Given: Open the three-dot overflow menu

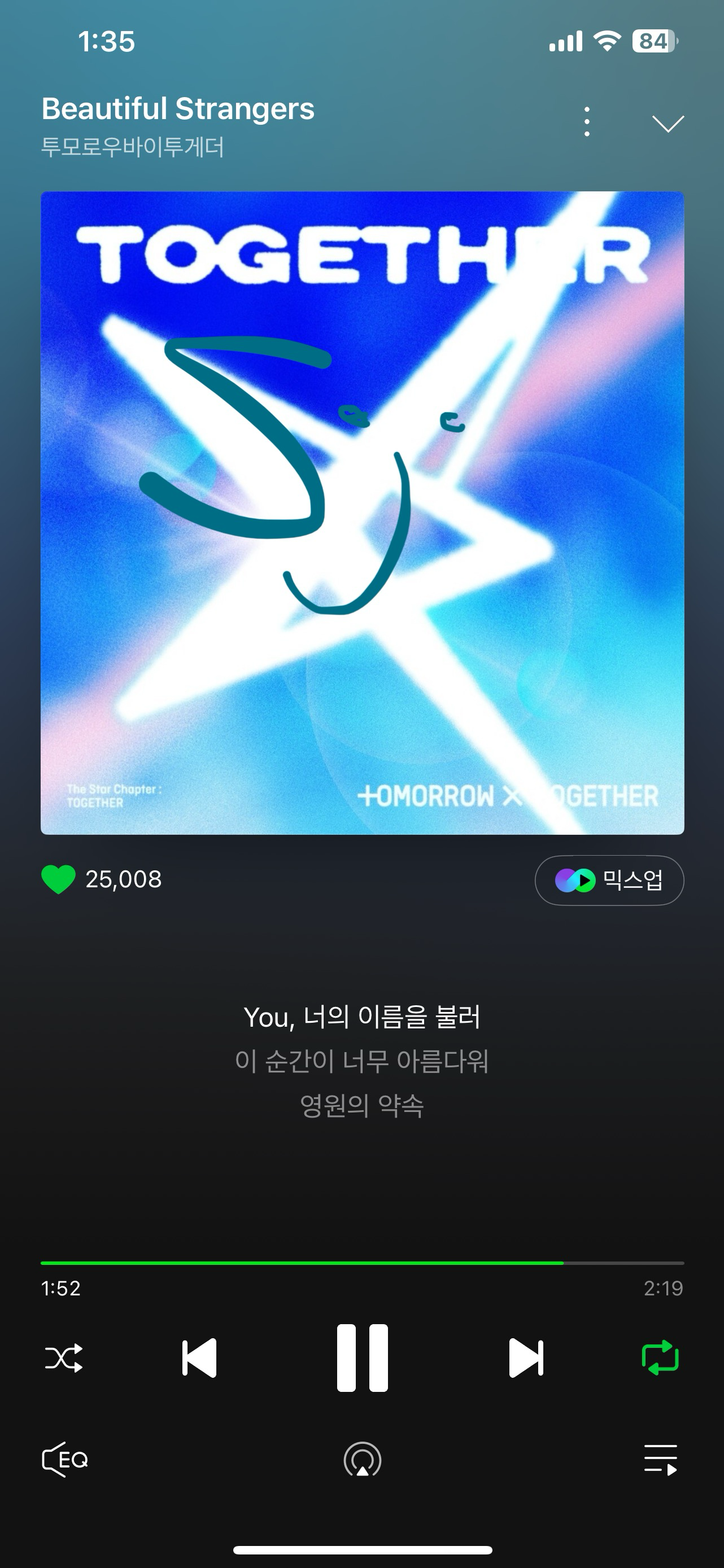Looking at the screenshot, I should [586, 122].
